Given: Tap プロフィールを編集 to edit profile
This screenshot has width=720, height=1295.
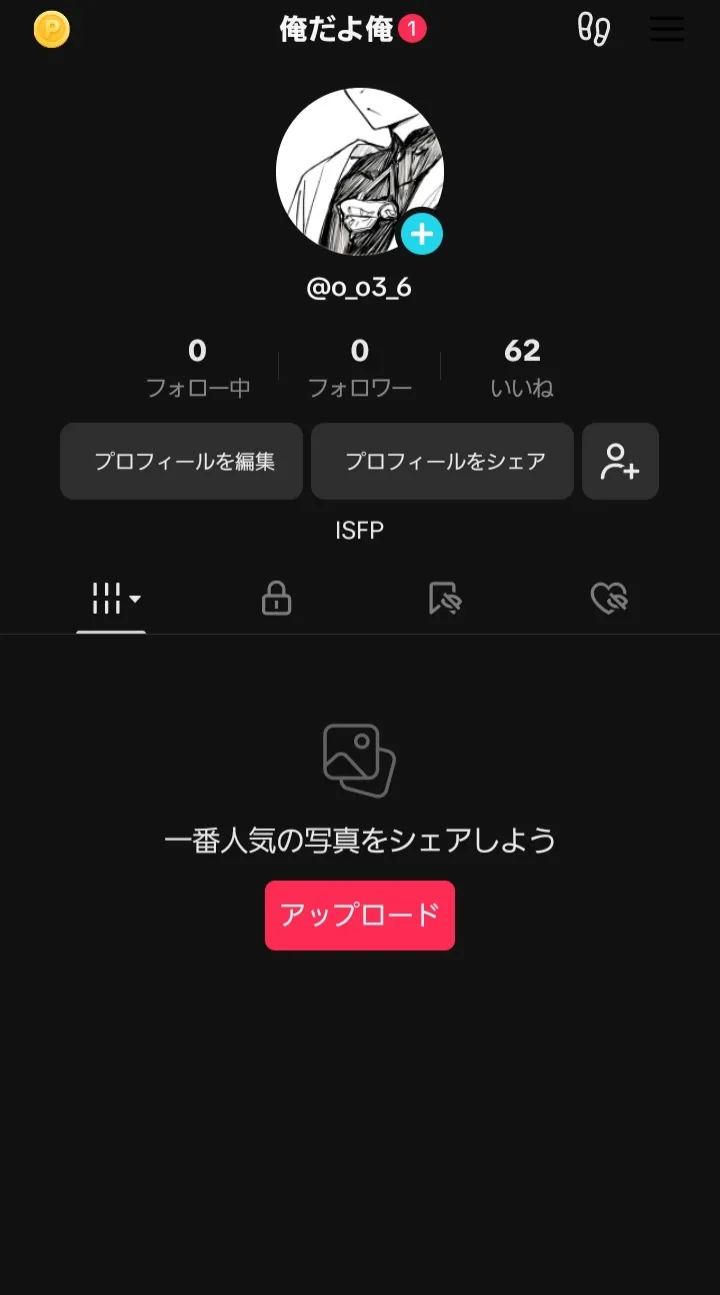Looking at the screenshot, I should coord(181,461).
